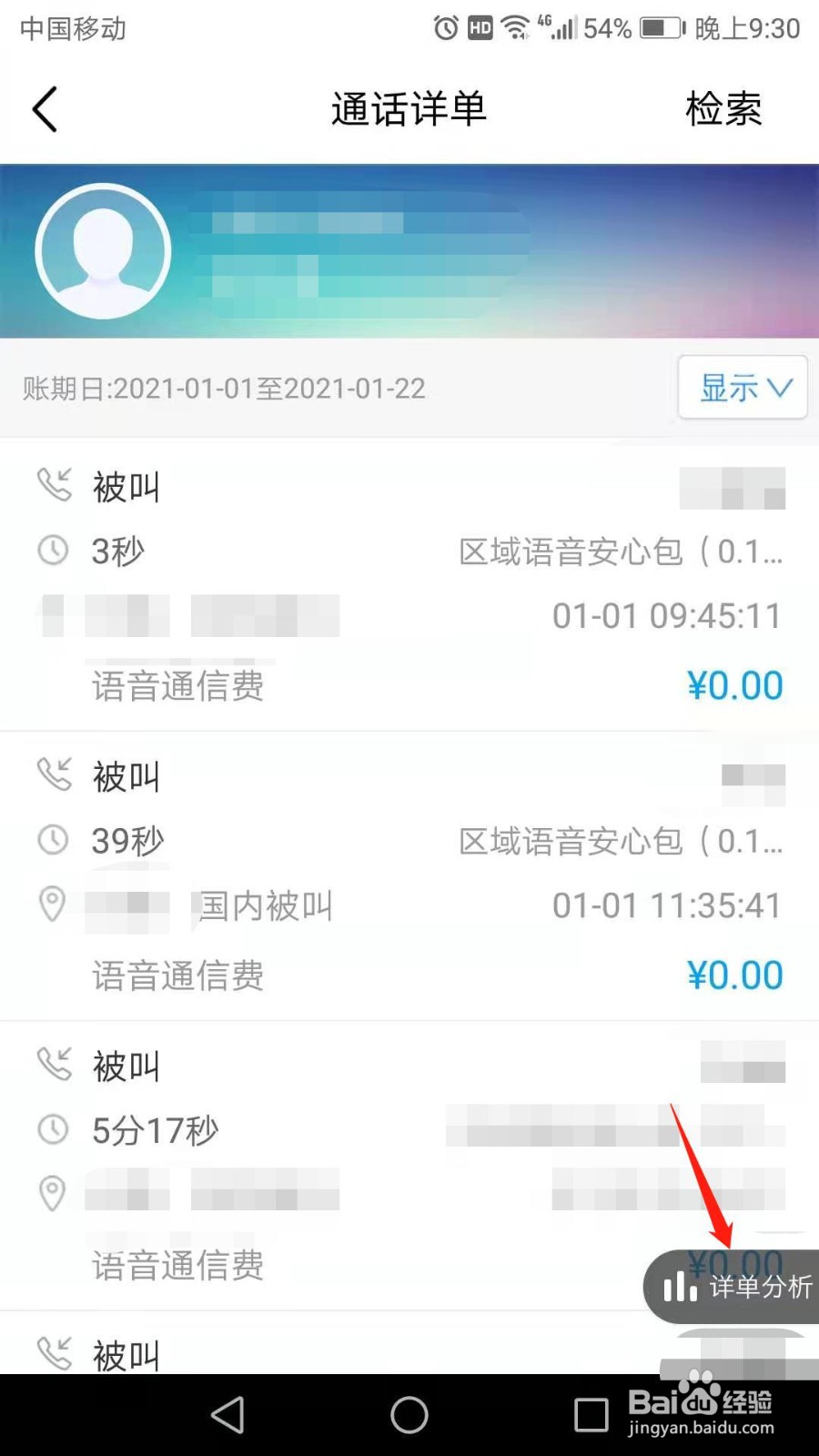Tap the chevron on the 显示 selector
Image resolution: width=819 pixels, height=1456 pixels.
click(779, 388)
